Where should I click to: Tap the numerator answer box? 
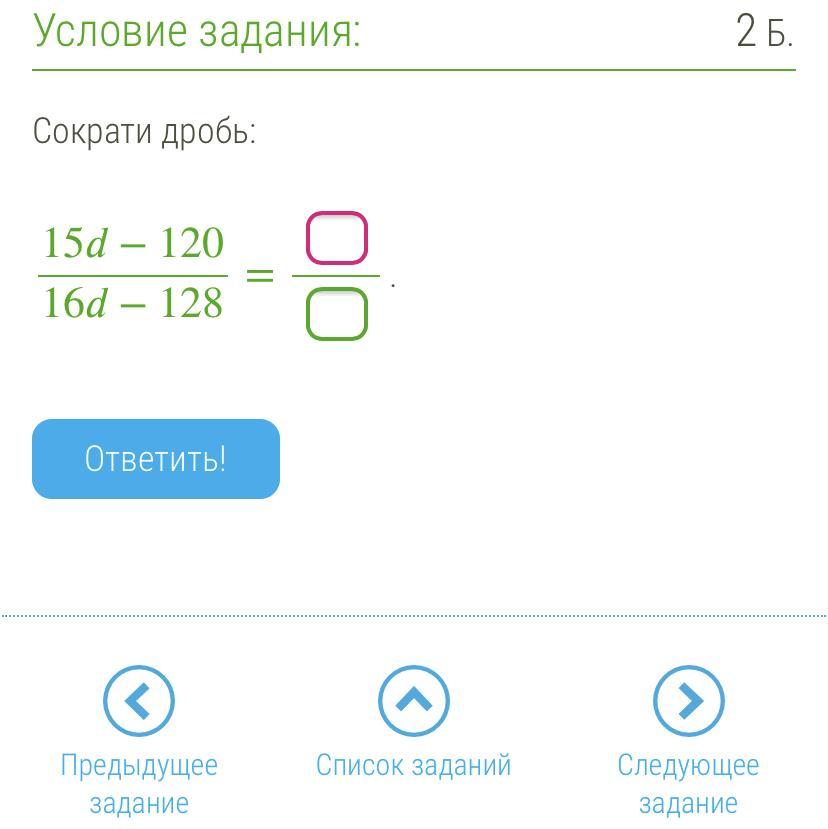336,238
